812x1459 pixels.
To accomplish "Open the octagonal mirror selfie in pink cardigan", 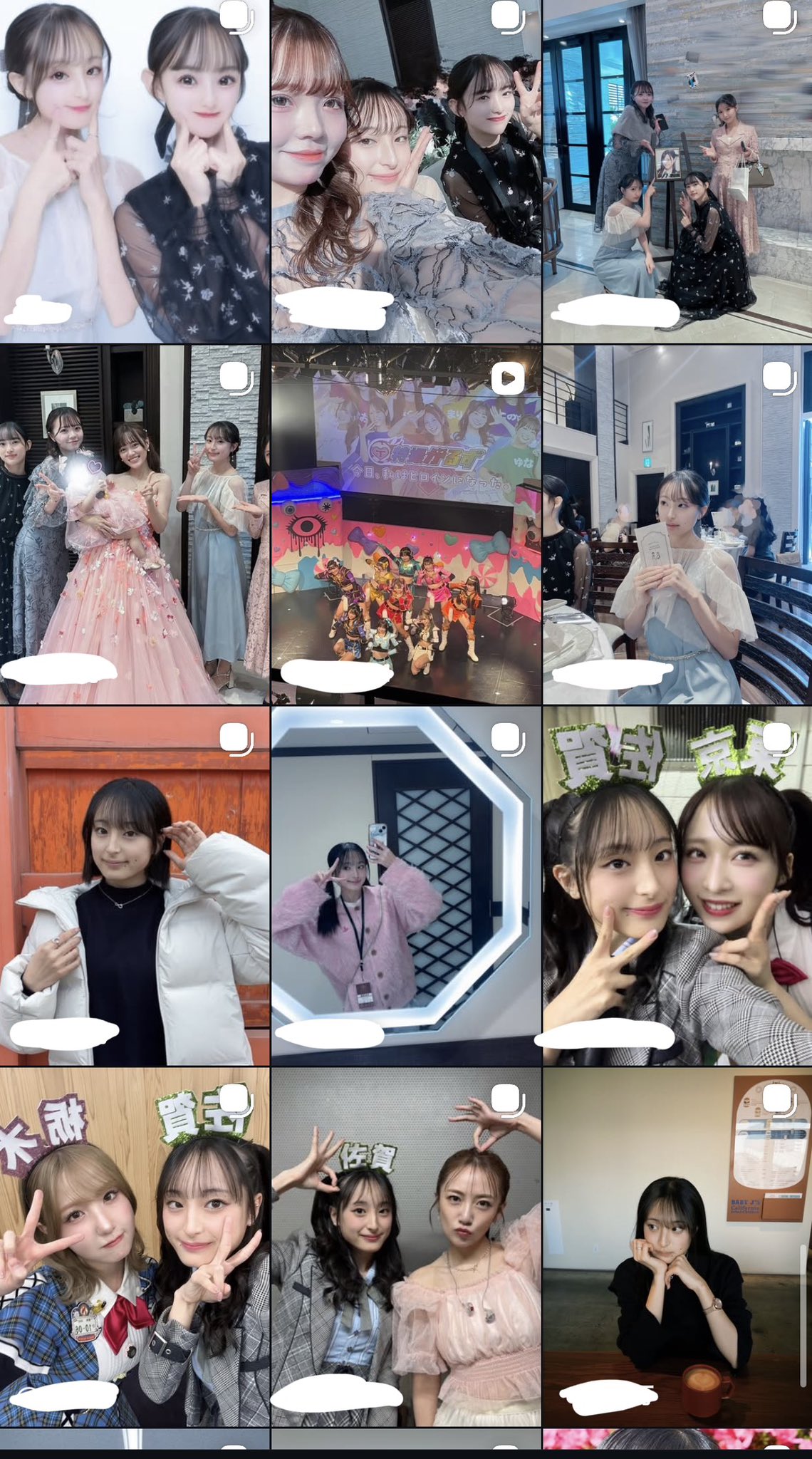I will click(406, 886).
